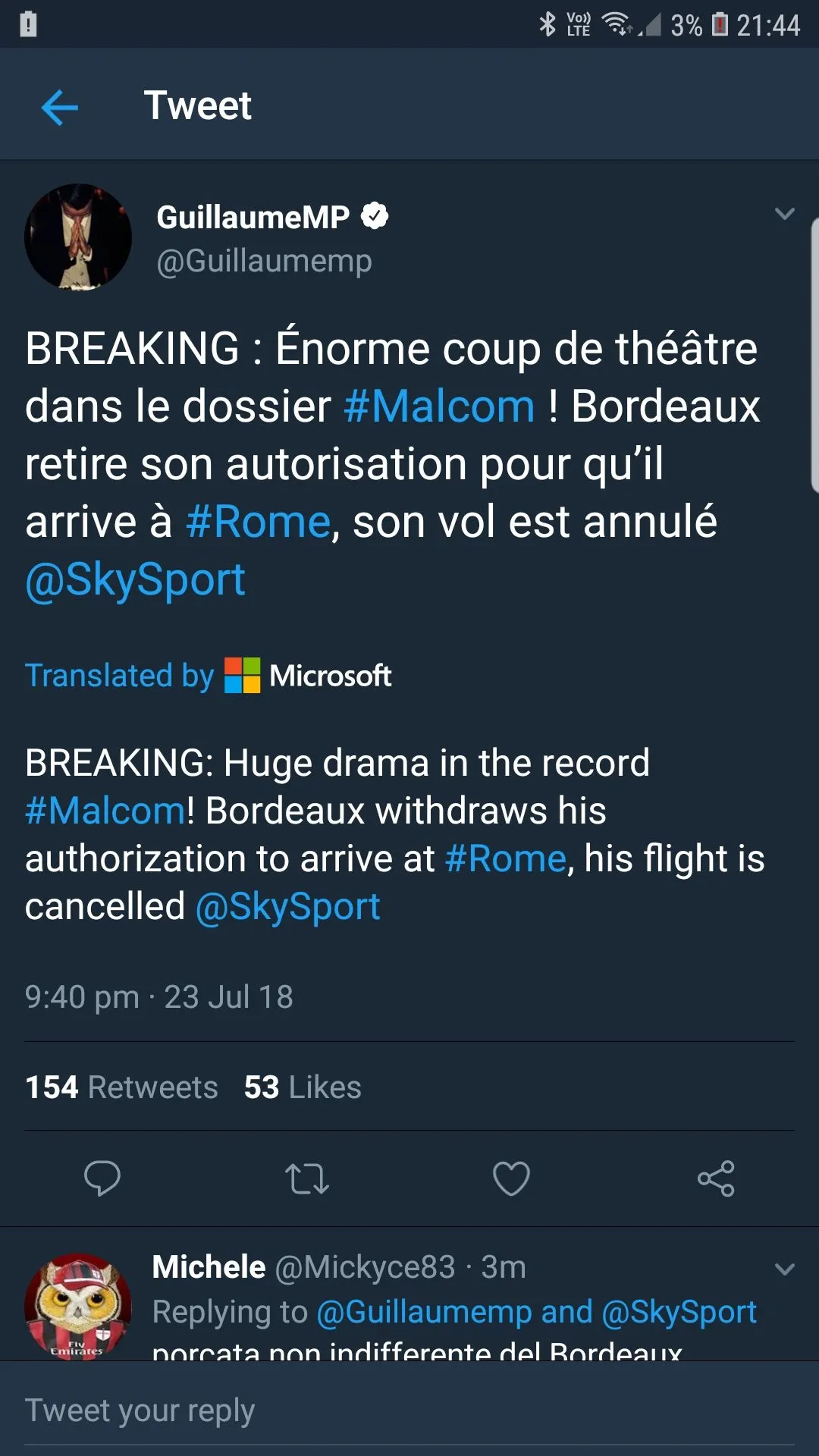Image resolution: width=819 pixels, height=1456 pixels.
Task: Open the #Rome hashtag in the French tweet
Action: click(258, 522)
